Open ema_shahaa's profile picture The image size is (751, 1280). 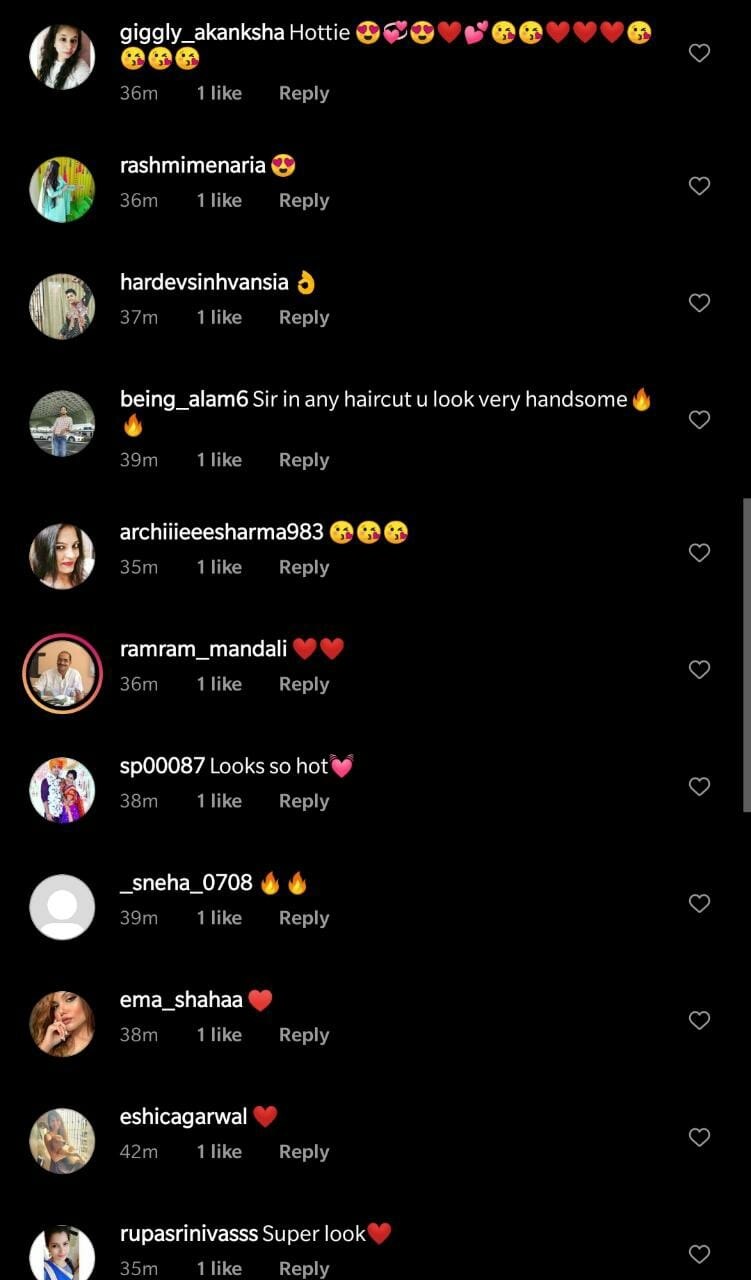click(62, 1024)
